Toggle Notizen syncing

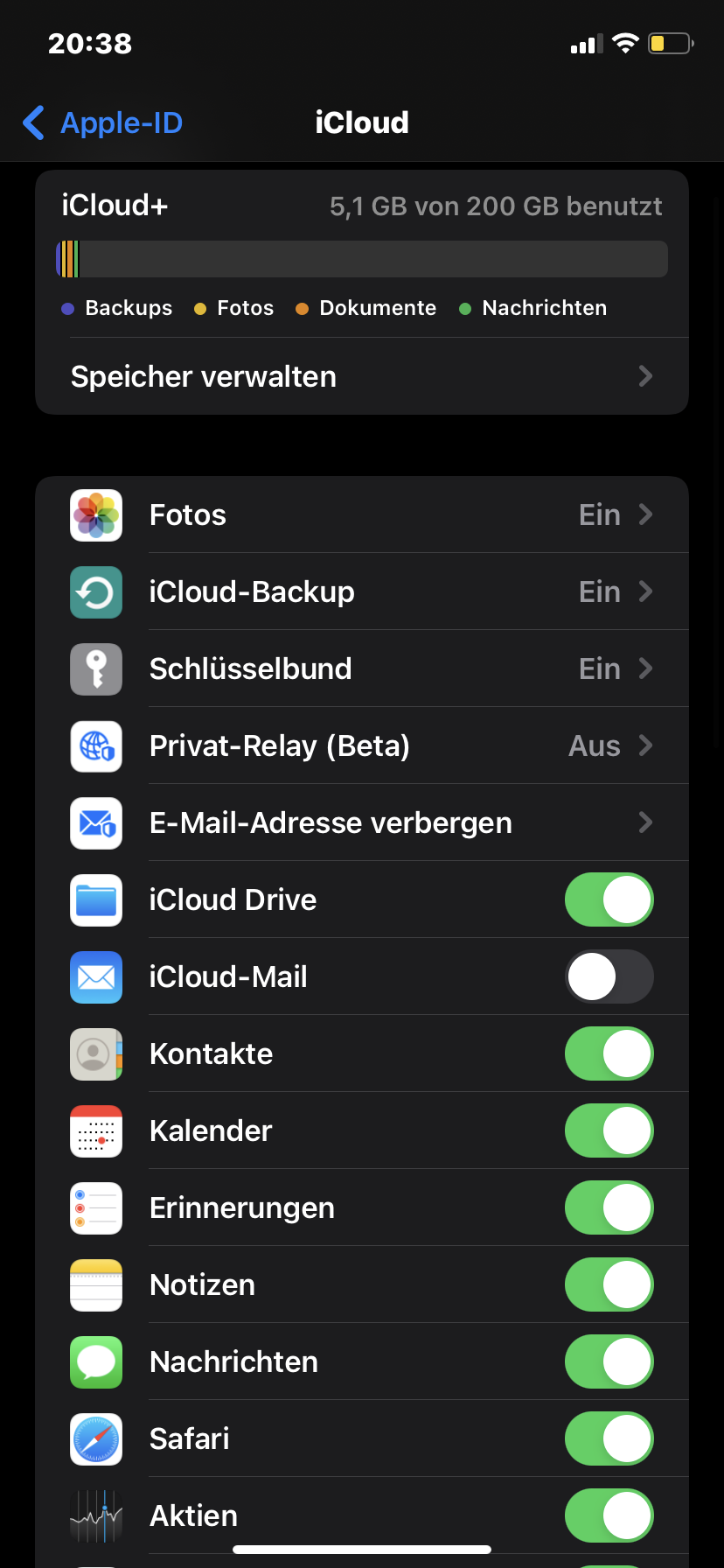click(x=609, y=1284)
